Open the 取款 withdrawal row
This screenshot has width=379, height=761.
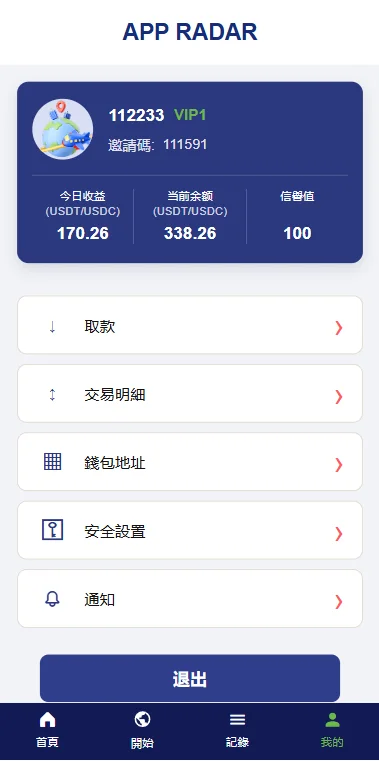(190, 325)
